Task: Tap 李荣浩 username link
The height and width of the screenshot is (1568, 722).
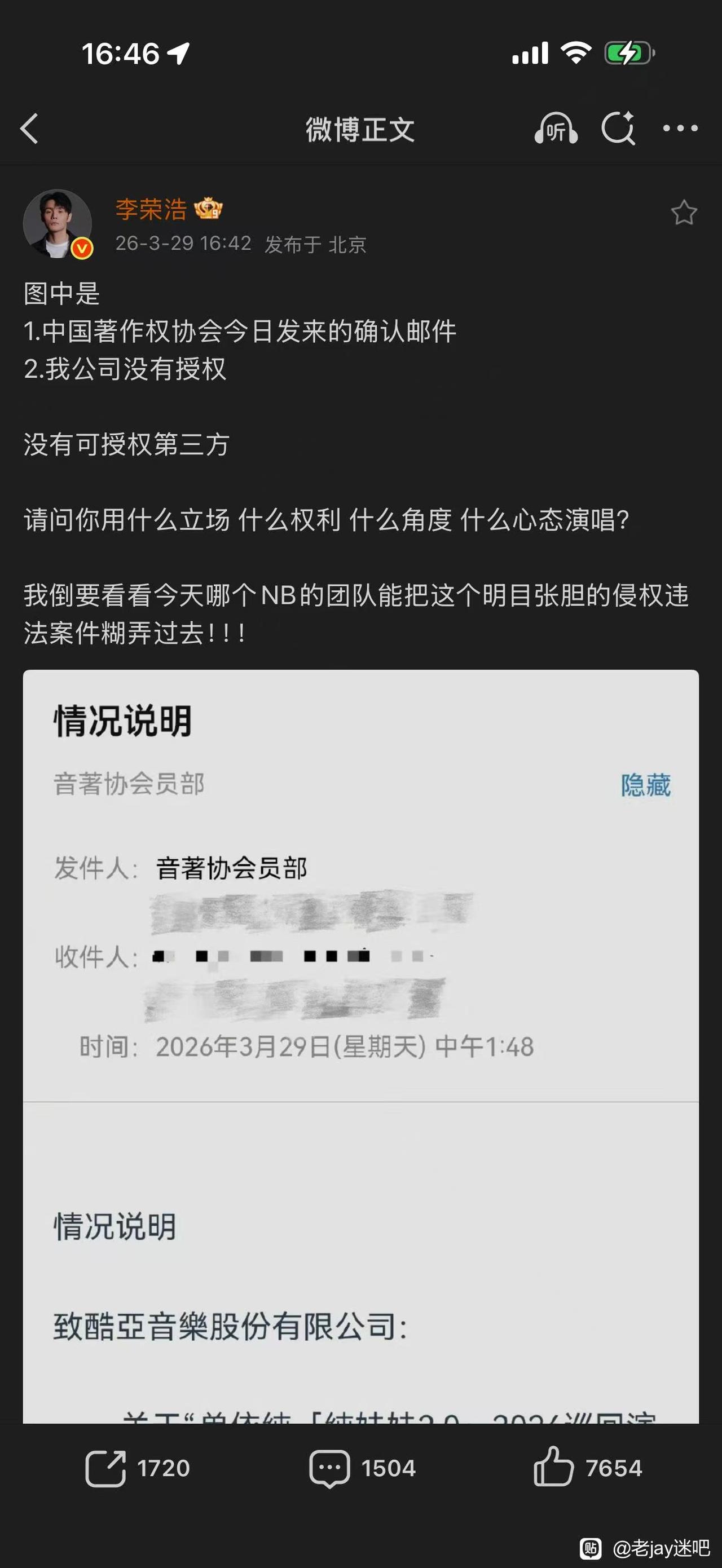Action: click(152, 209)
